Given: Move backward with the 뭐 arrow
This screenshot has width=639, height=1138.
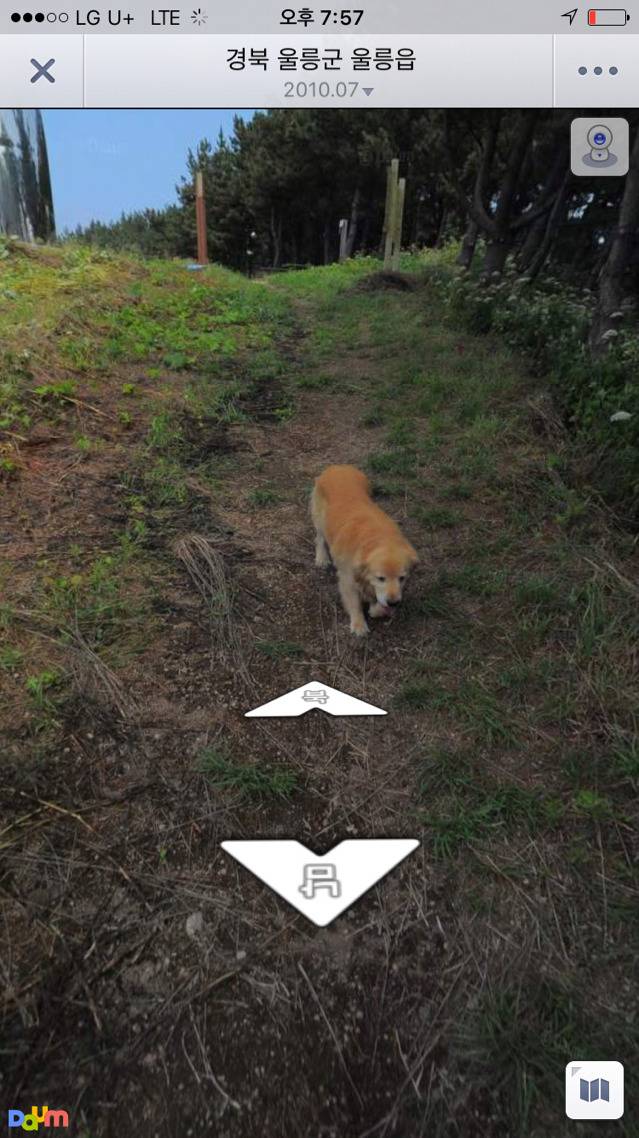Looking at the screenshot, I should (x=320, y=874).
